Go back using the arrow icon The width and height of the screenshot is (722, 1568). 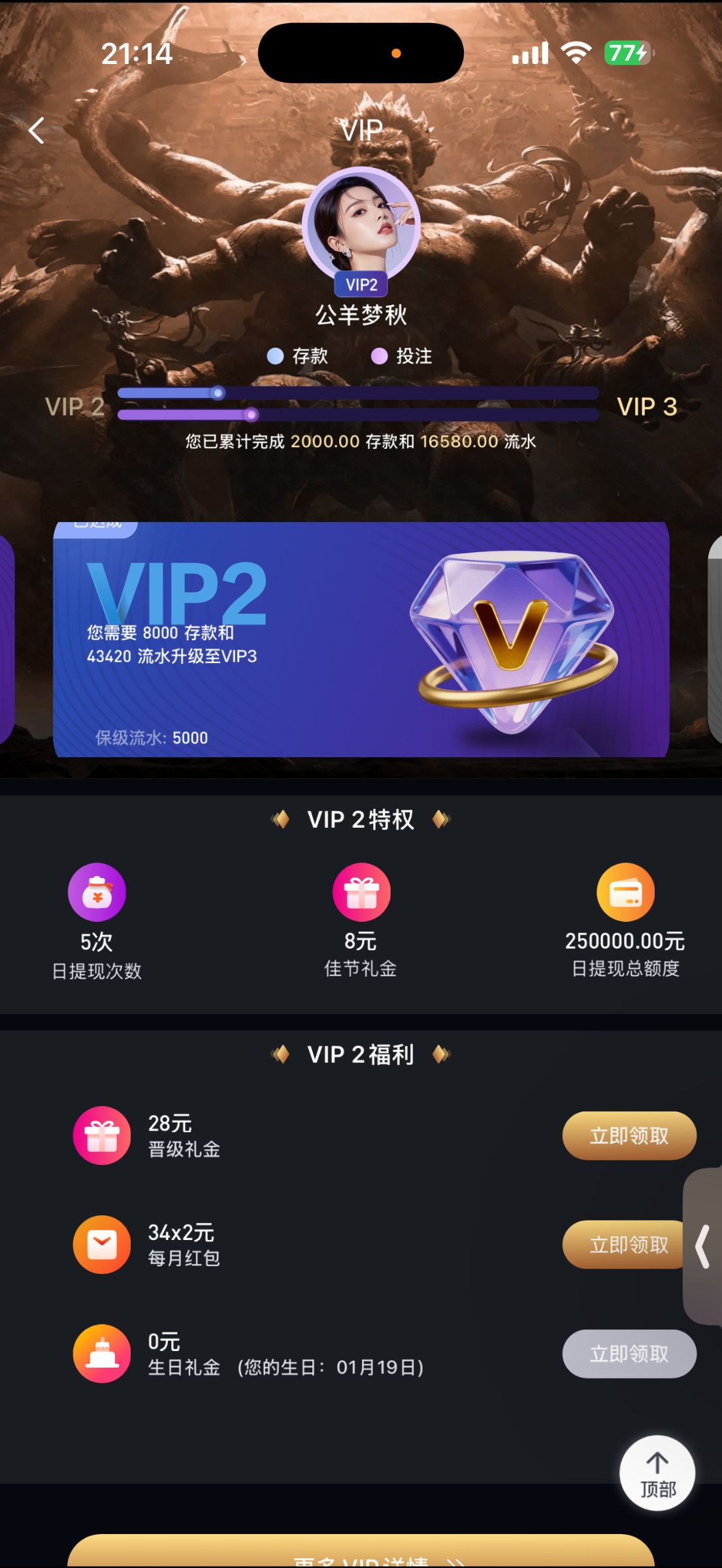point(37,131)
